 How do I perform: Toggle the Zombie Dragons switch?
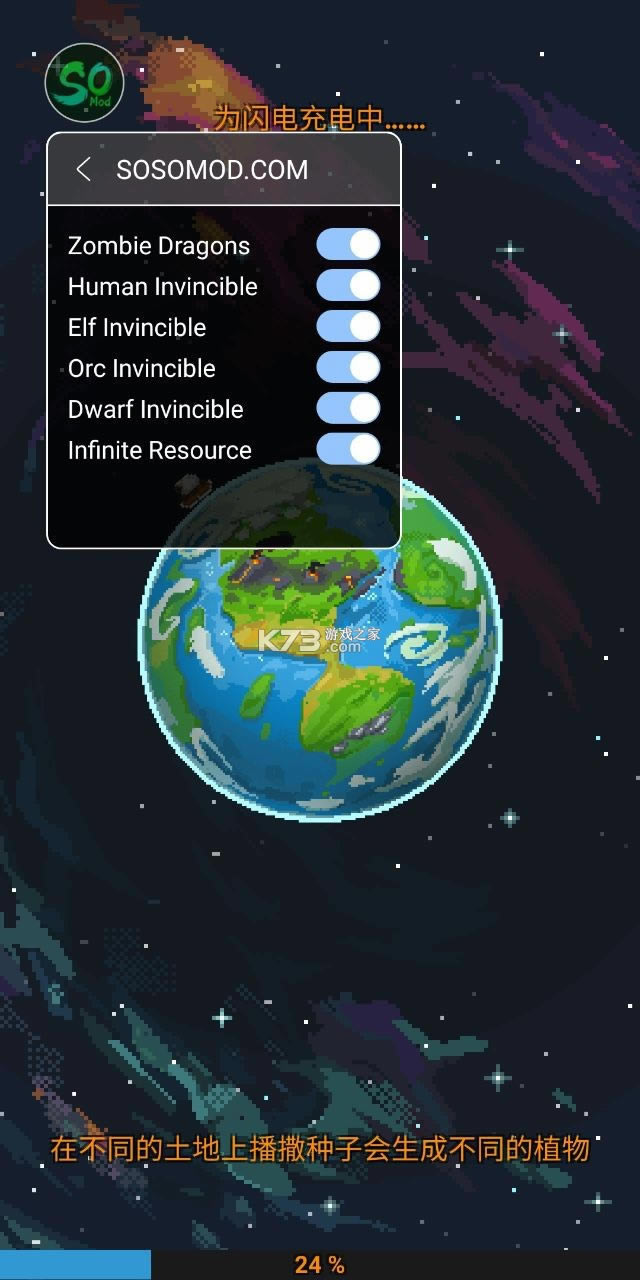point(348,245)
